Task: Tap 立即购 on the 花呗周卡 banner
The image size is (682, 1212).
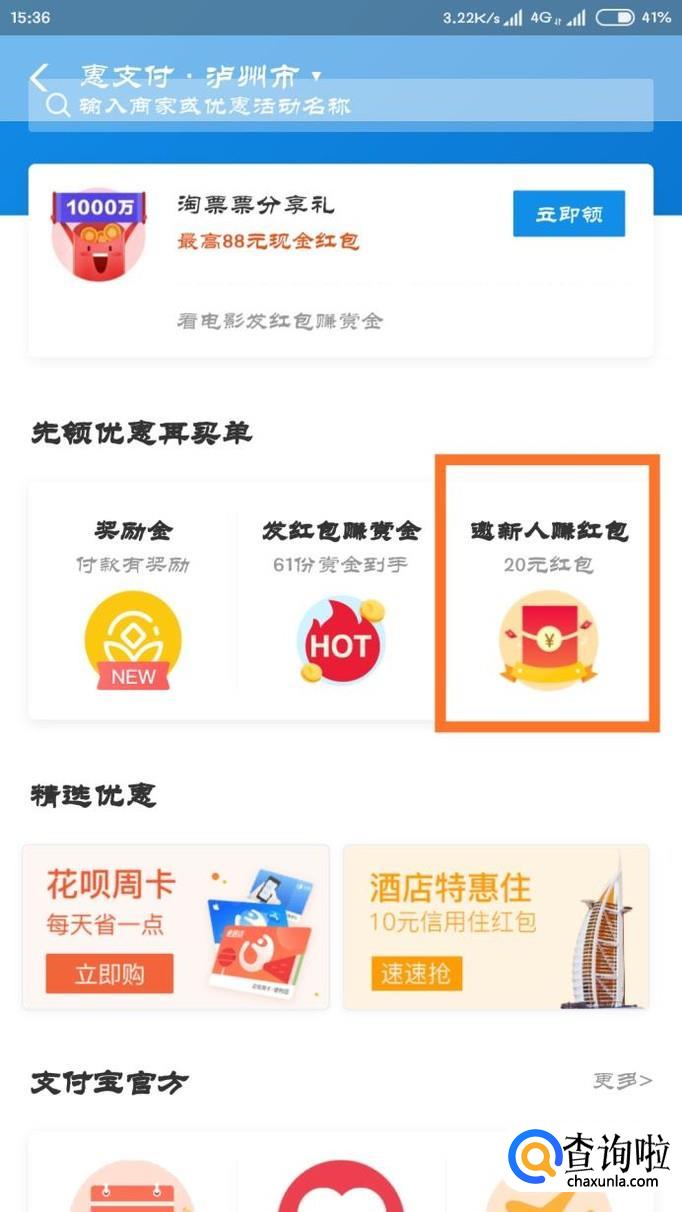Action: click(x=109, y=973)
